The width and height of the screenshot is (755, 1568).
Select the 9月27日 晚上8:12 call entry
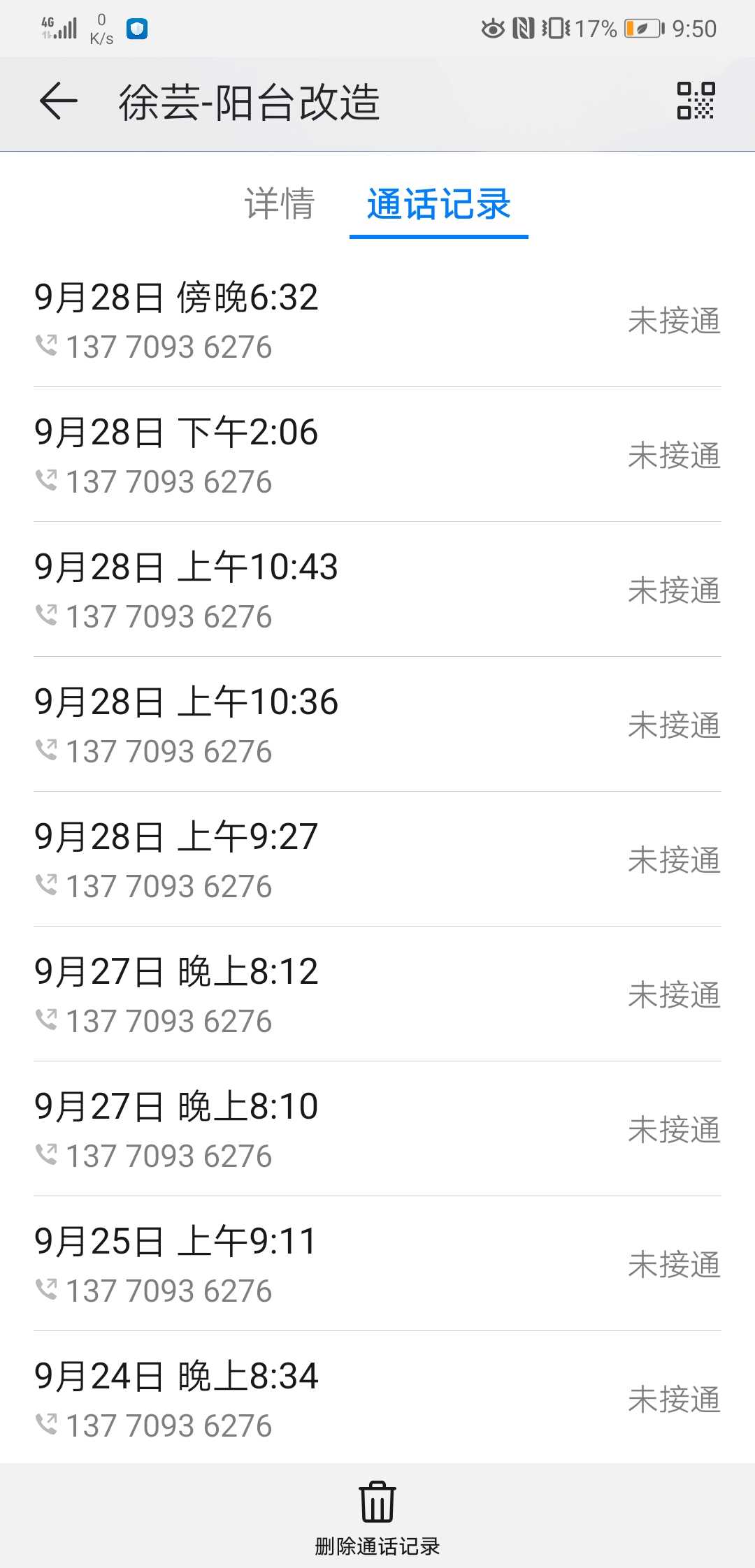click(377, 995)
